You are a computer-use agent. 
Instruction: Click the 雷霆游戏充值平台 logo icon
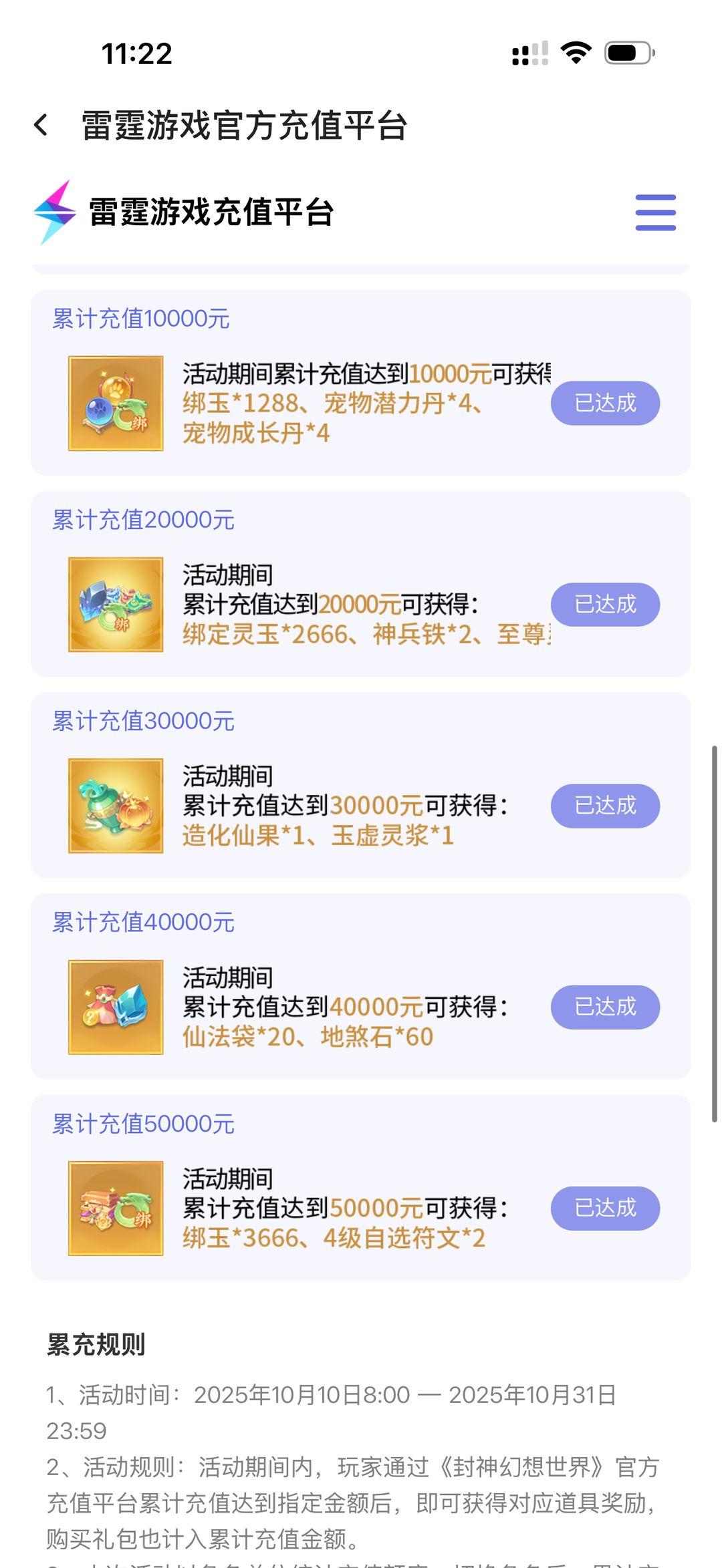[55, 212]
